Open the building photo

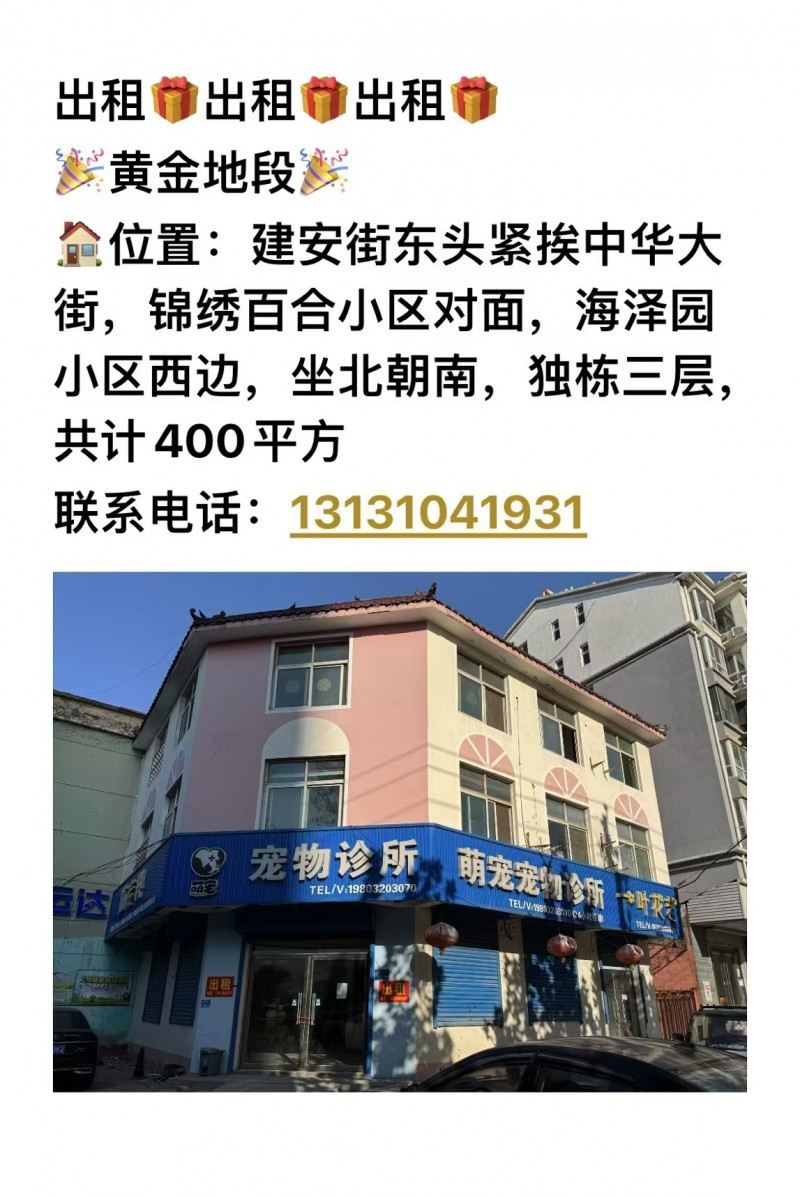point(399,830)
